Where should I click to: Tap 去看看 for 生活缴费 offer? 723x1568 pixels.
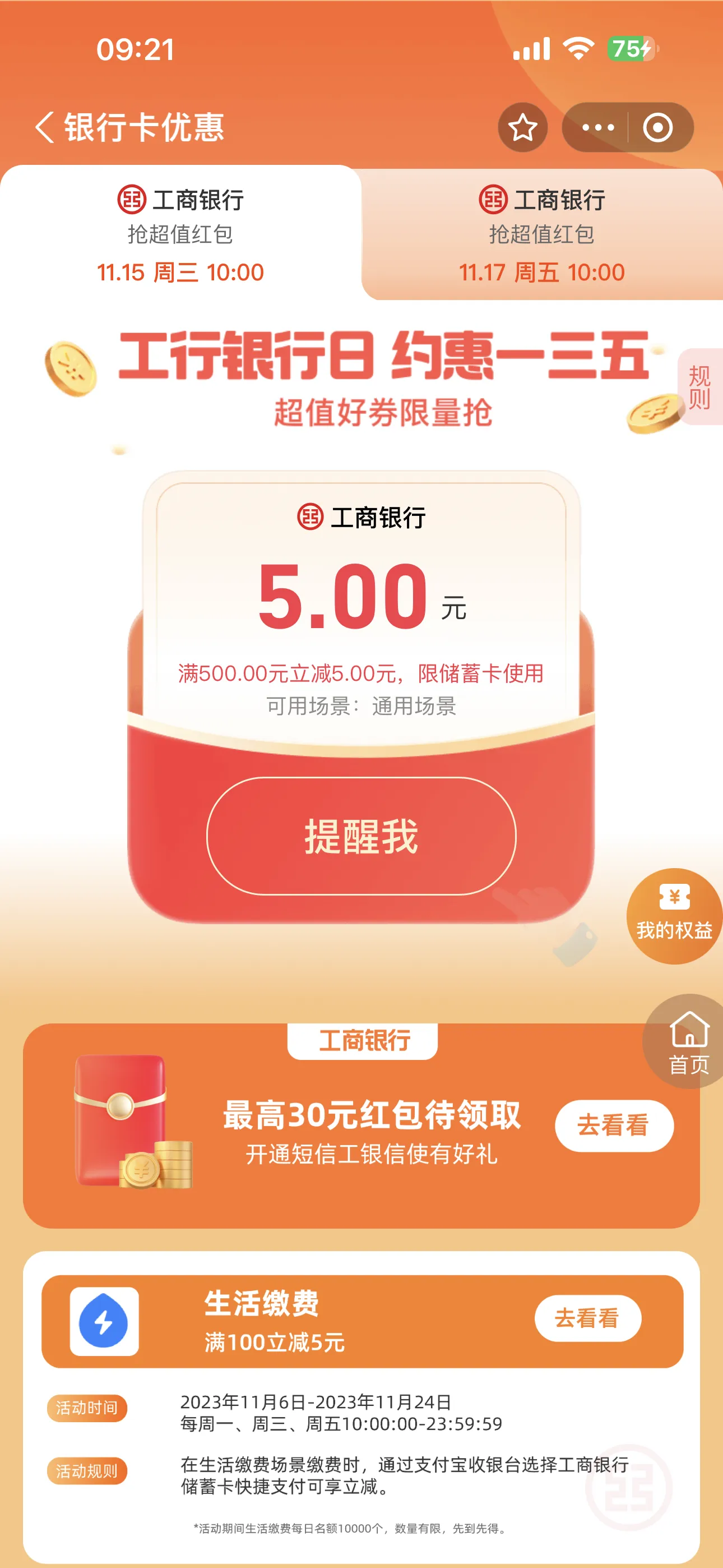(587, 1318)
